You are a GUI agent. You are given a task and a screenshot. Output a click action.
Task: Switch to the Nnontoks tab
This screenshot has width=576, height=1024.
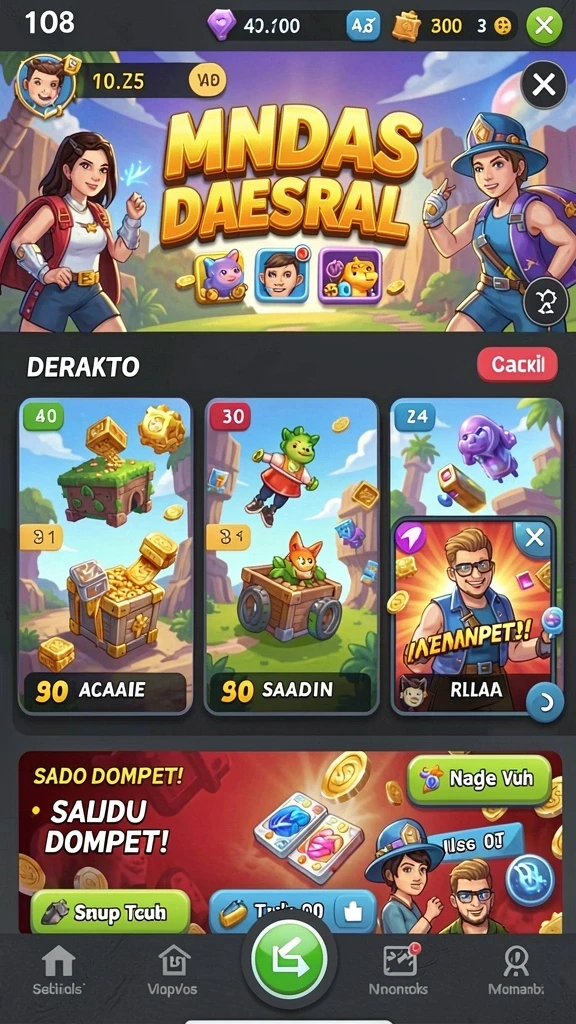(399, 970)
